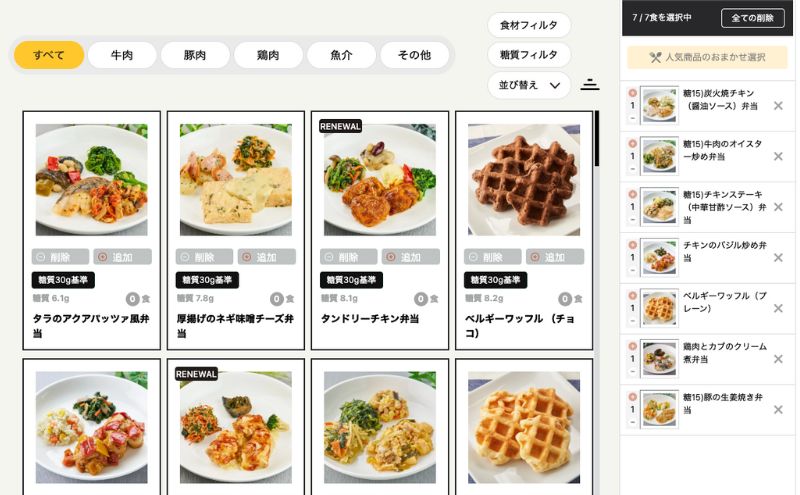800x495 pixels.
Task: Remove 炭火焼チキン（醤油ソース）弁当 from cart
Action: pos(778,106)
